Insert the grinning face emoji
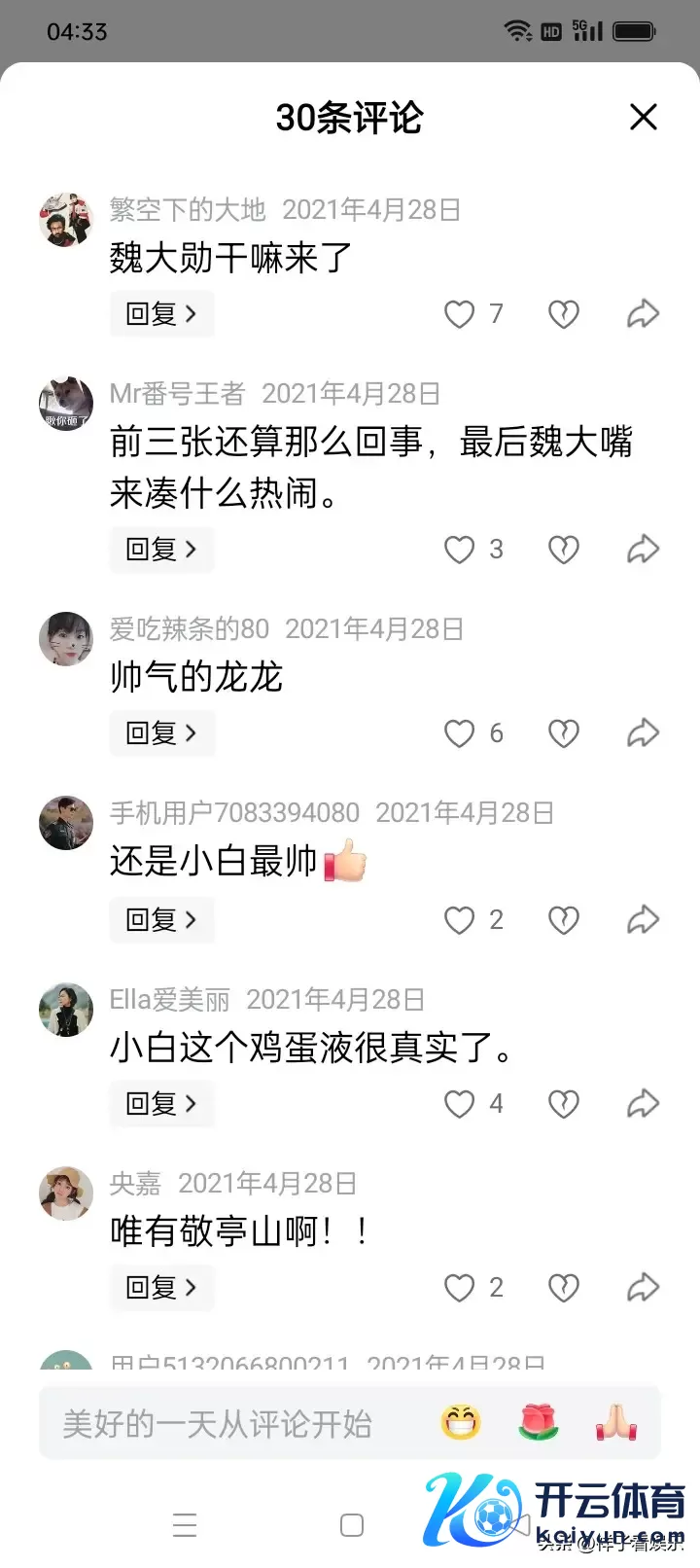 461,1424
